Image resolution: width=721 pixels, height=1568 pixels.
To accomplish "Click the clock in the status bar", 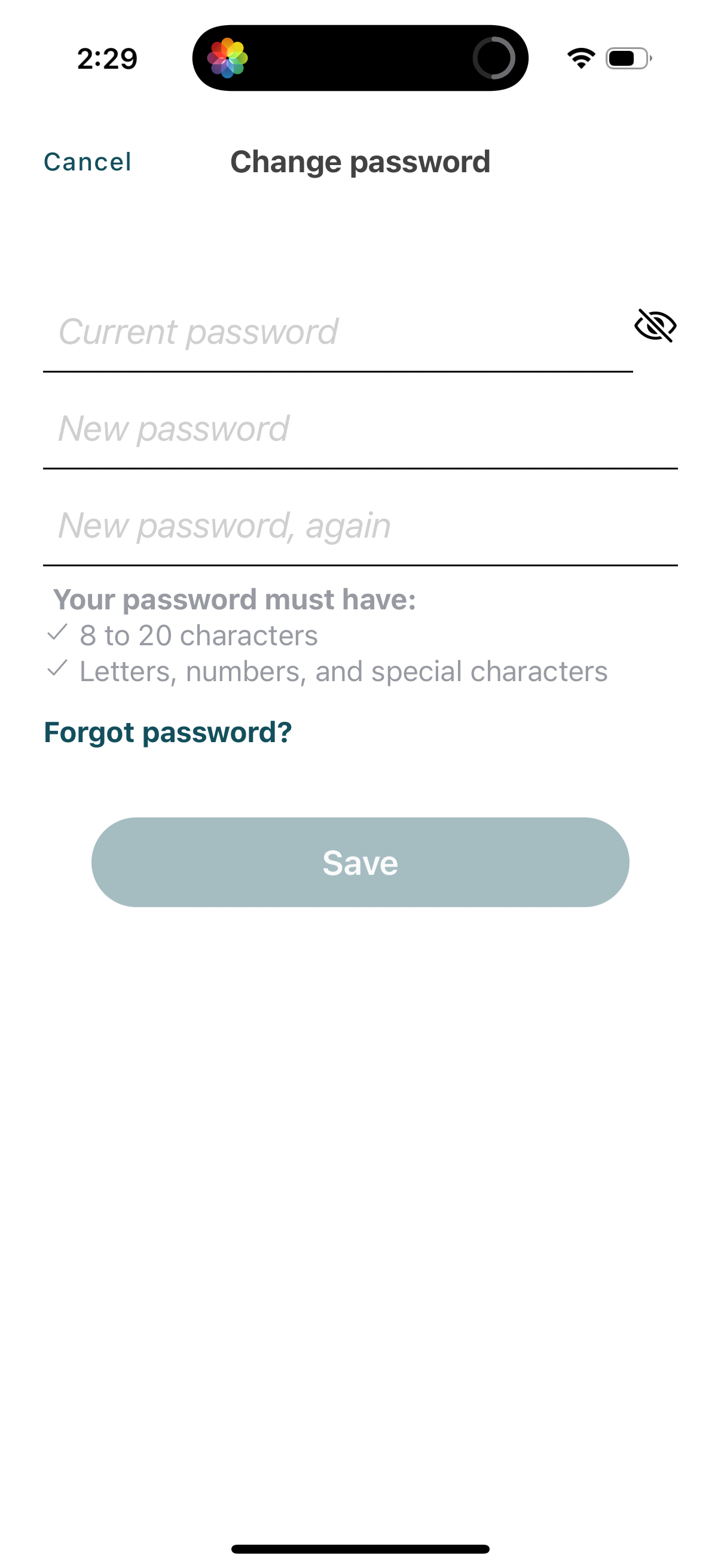I will tap(106, 57).
